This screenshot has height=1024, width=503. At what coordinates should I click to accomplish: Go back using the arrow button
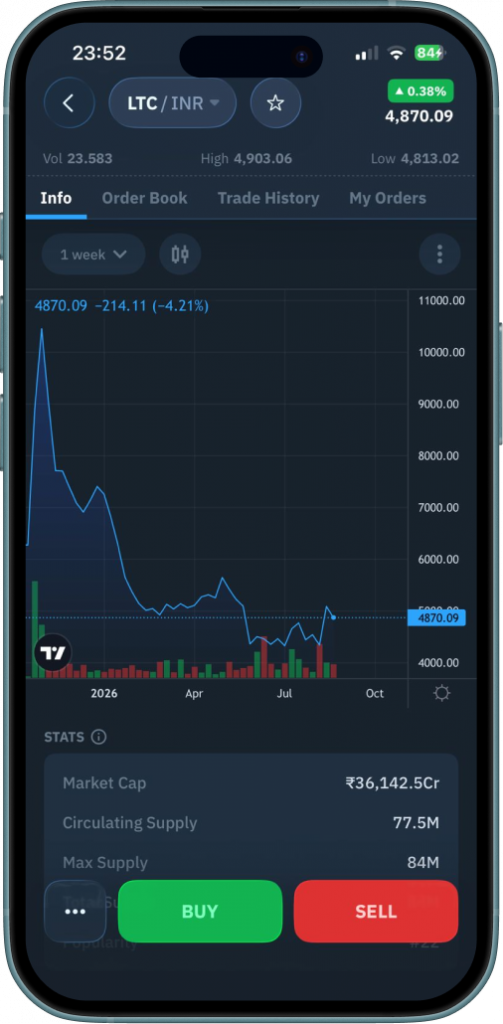click(69, 103)
